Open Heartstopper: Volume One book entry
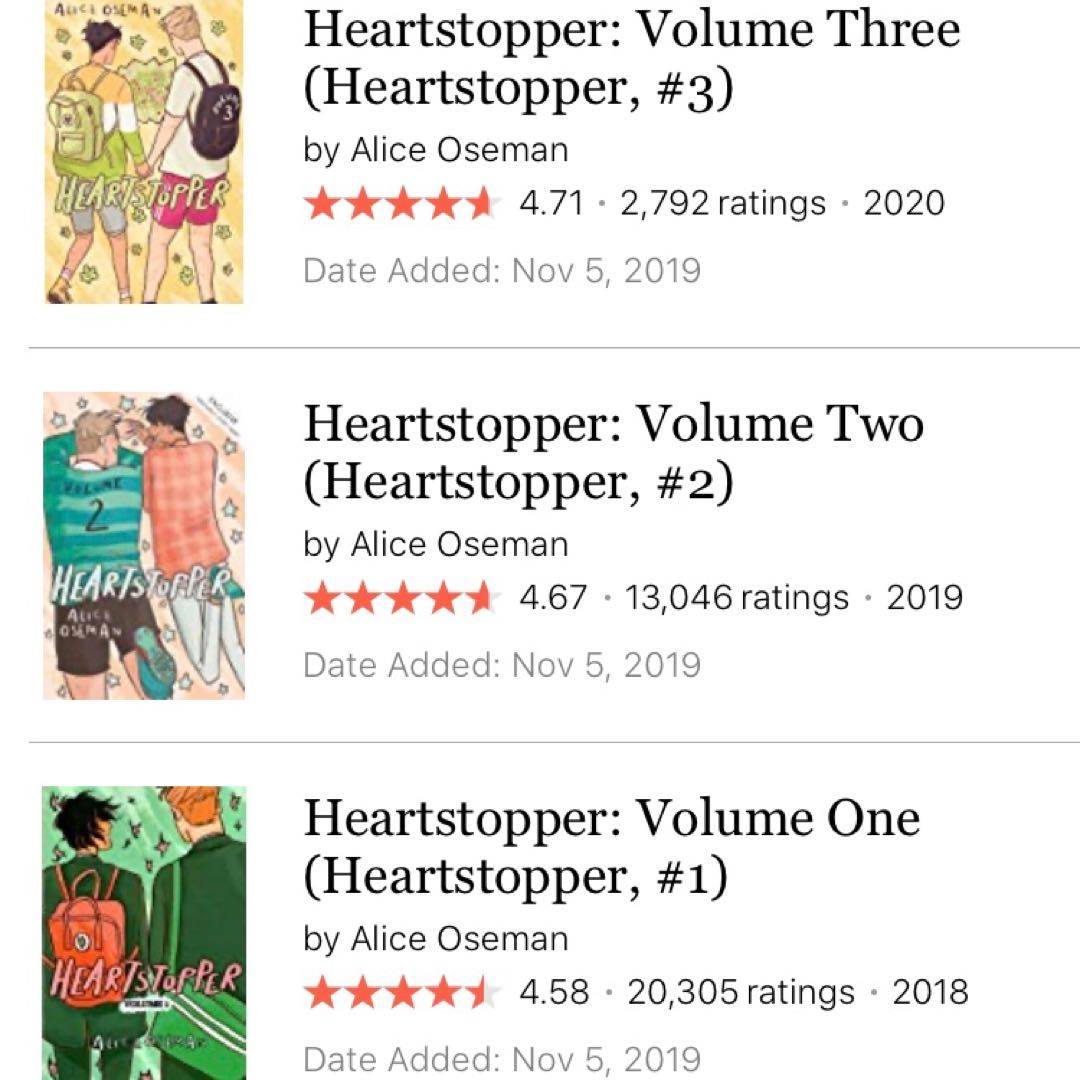Image resolution: width=1080 pixels, height=1080 pixels. tap(610, 847)
